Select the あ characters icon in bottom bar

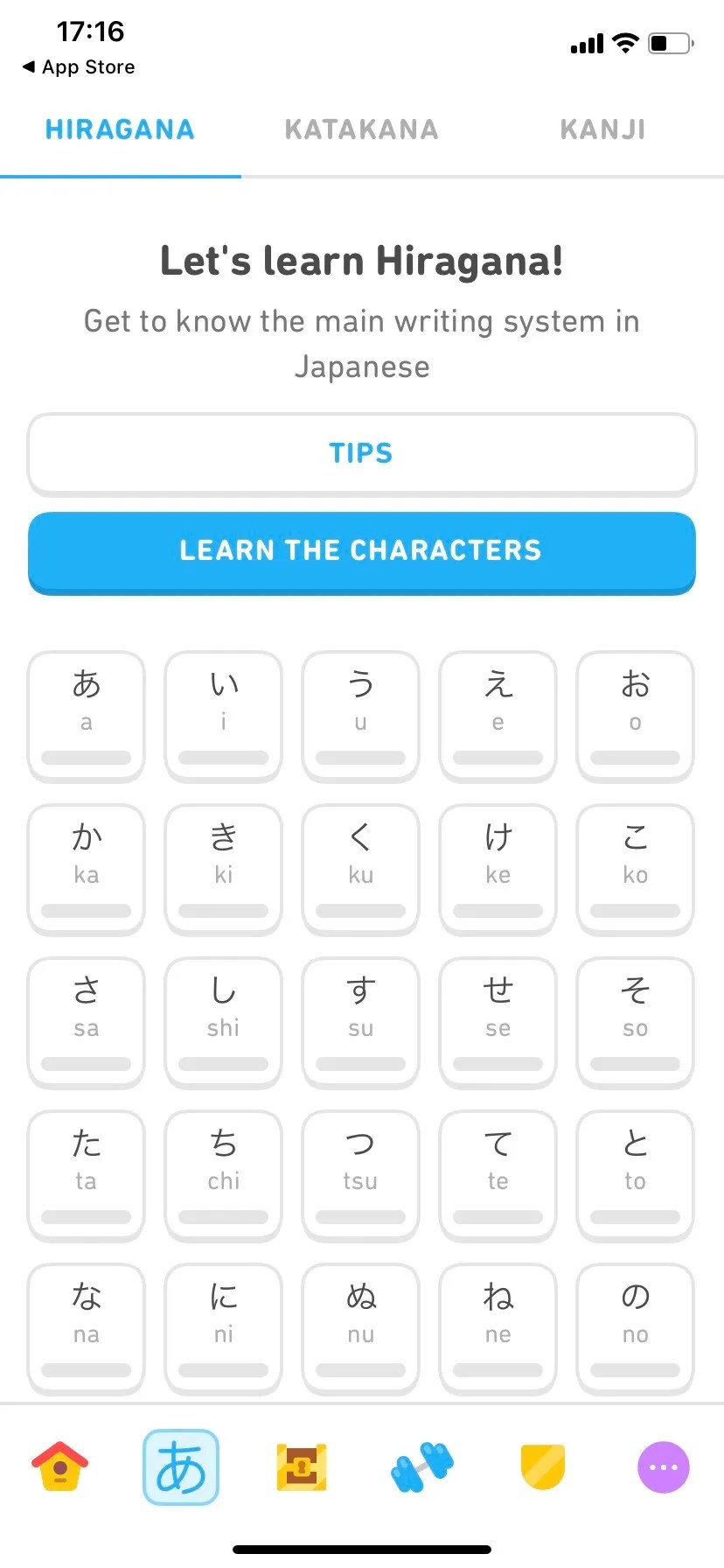(x=181, y=1467)
